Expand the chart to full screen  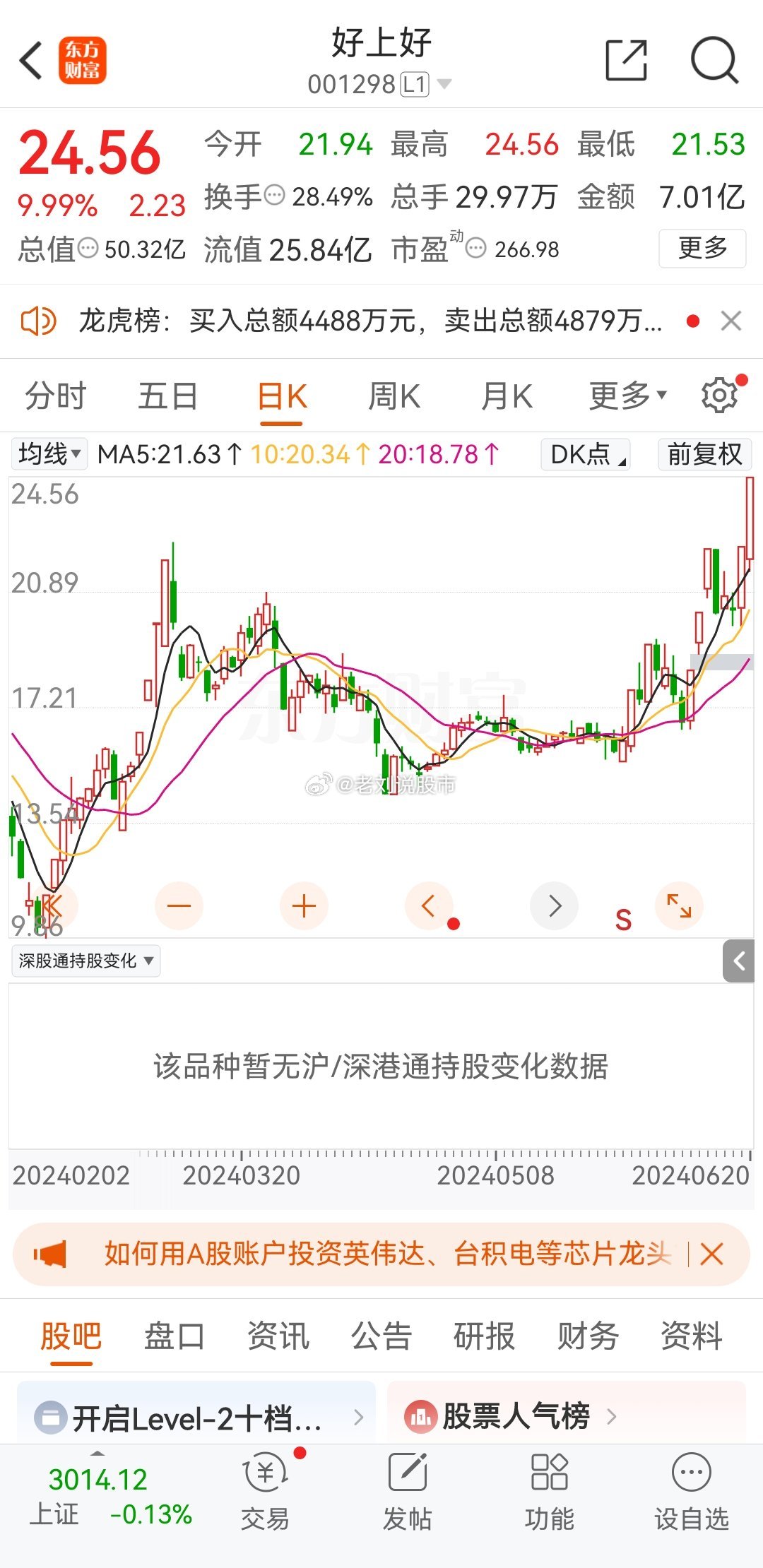(x=679, y=906)
